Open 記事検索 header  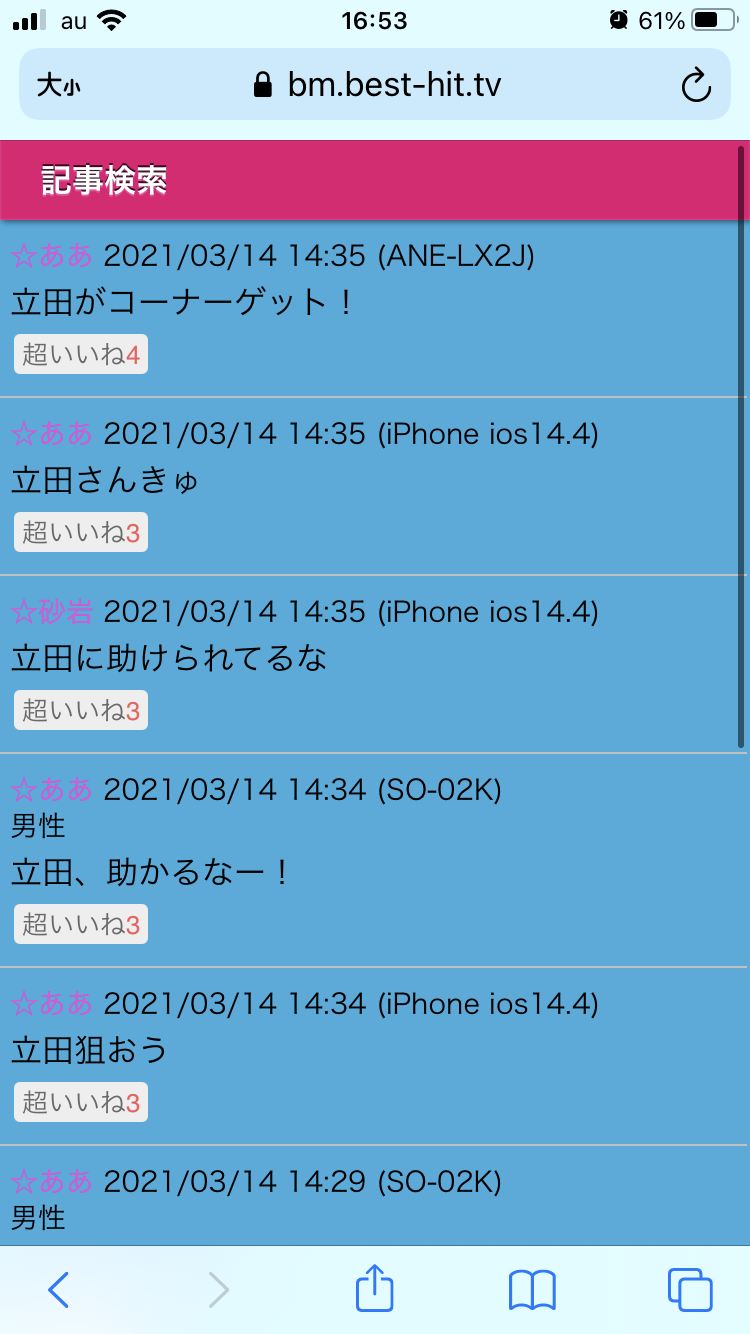104,181
